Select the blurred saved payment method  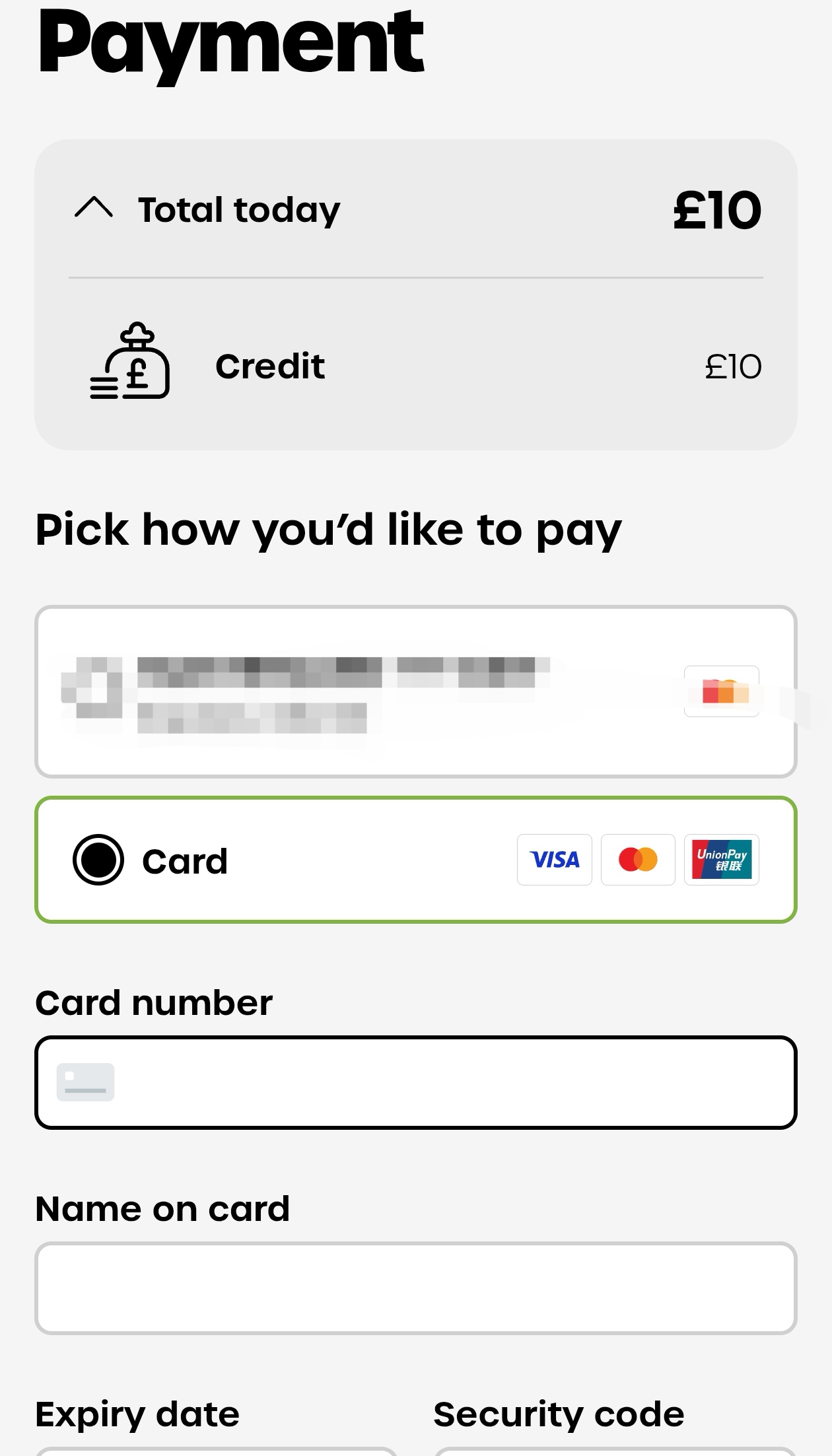pos(415,691)
